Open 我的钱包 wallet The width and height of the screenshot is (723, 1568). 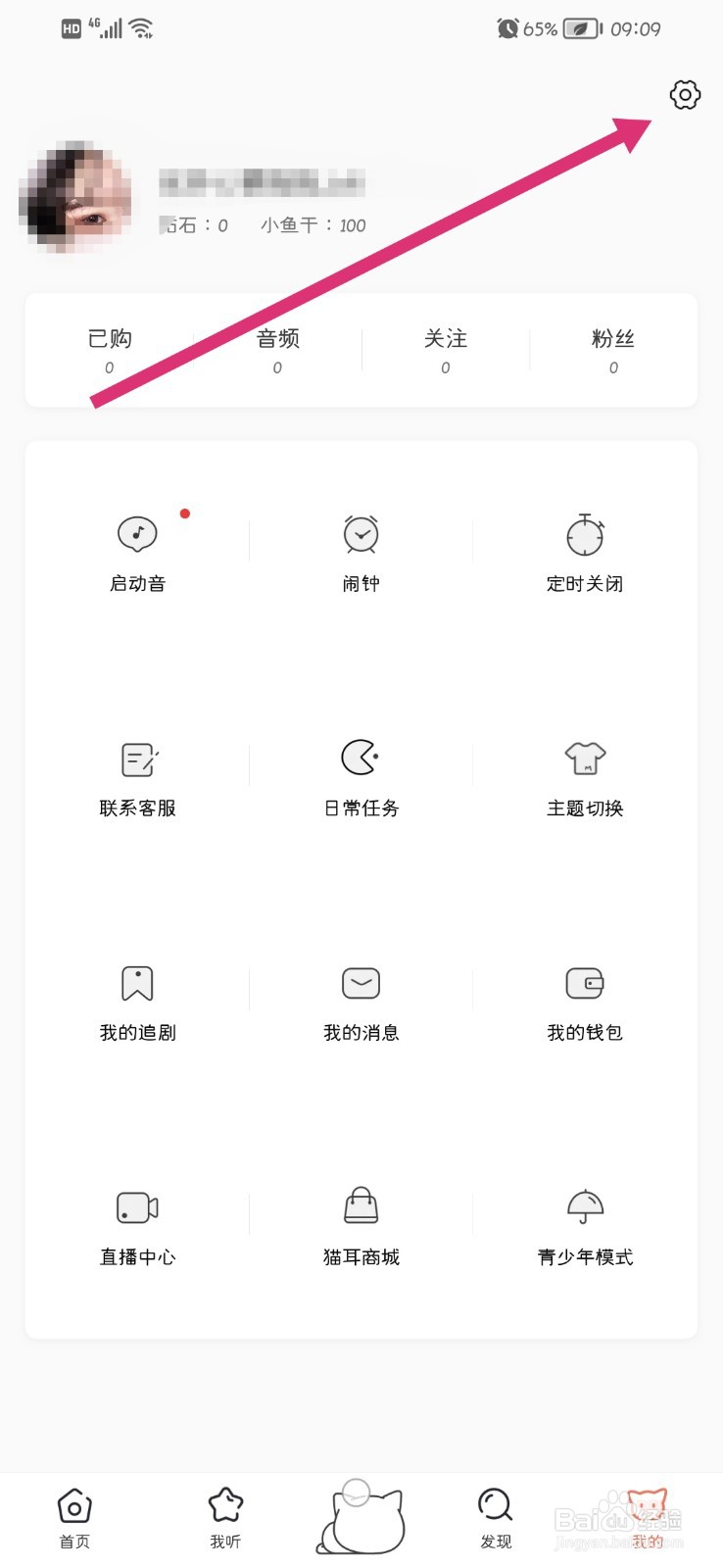point(585,1002)
